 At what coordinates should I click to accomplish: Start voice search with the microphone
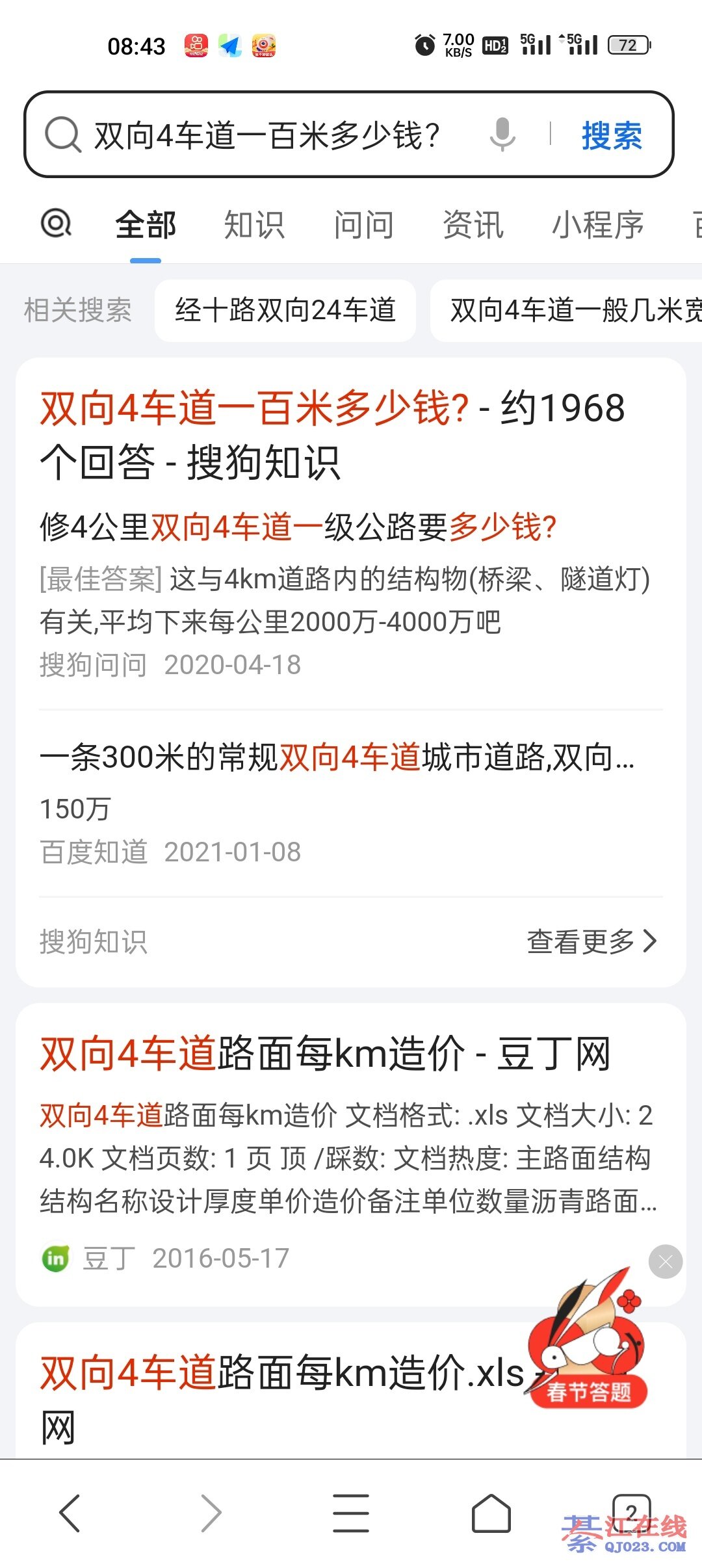tap(502, 135)
